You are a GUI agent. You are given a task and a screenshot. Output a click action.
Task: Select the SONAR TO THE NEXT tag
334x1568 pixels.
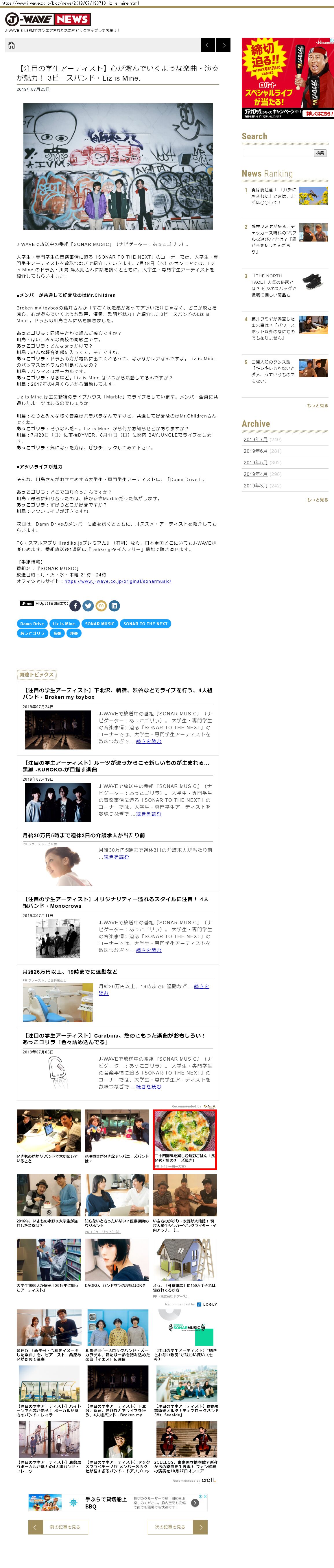pos(145,624)
